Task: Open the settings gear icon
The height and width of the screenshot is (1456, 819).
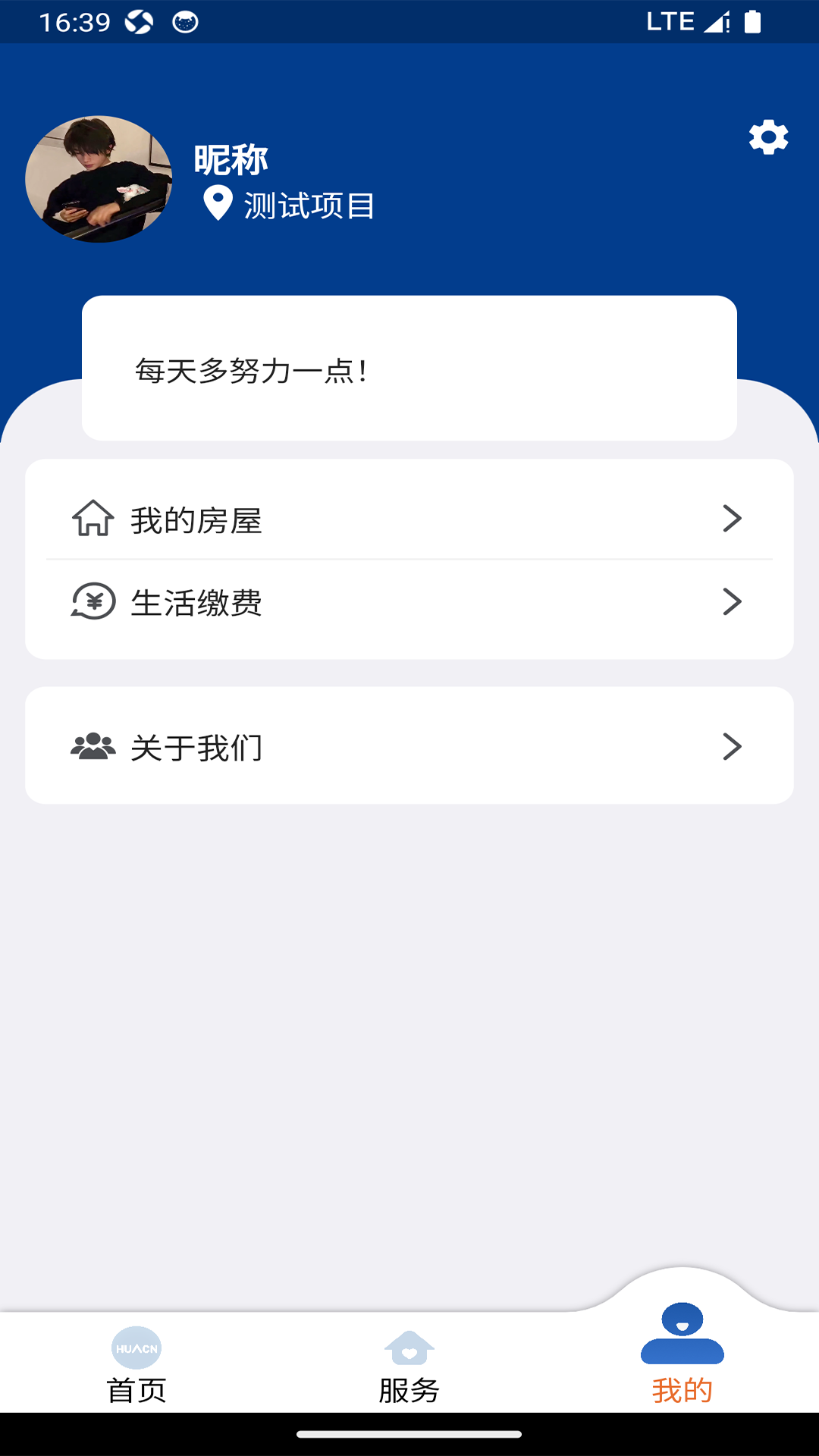Action: [768, 137]
